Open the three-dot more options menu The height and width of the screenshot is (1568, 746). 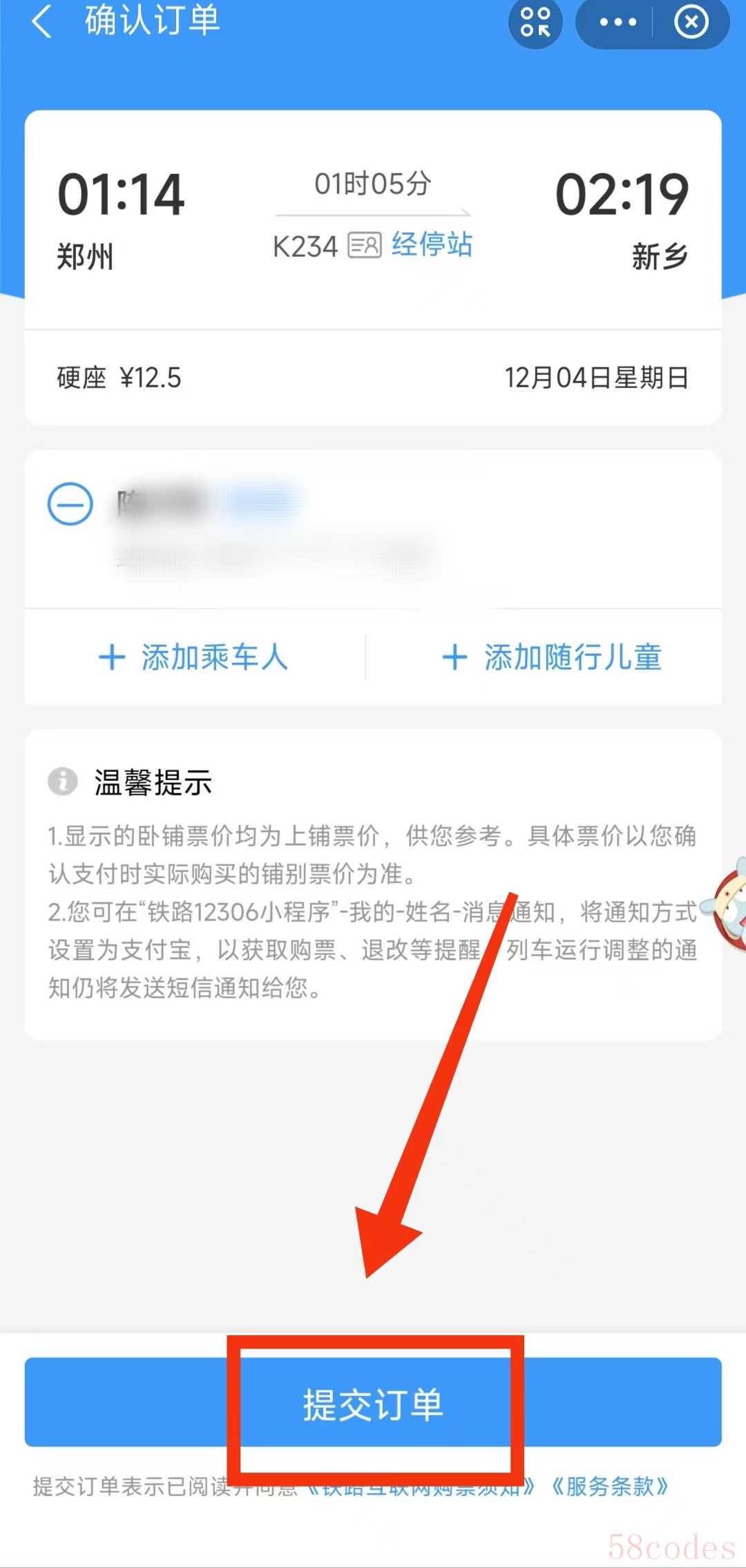click(x=618, y=22)
